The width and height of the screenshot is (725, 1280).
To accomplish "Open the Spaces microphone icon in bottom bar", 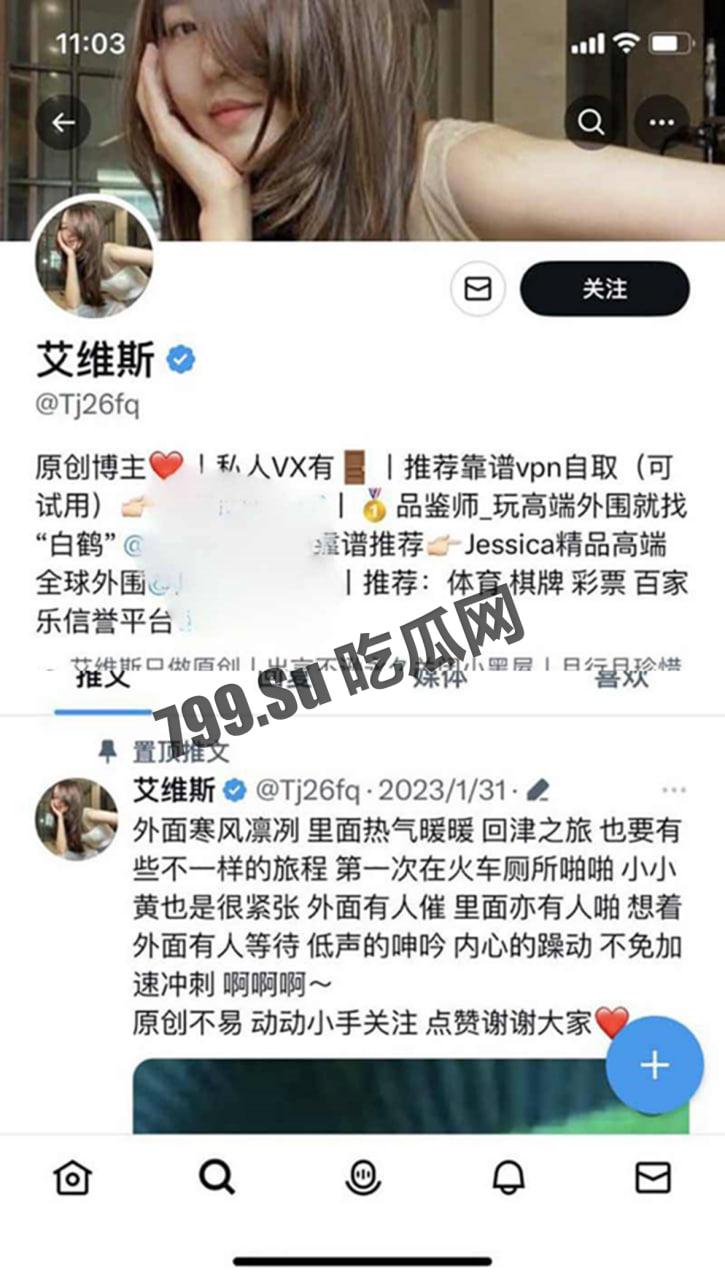I will (x=362, y=1180).
